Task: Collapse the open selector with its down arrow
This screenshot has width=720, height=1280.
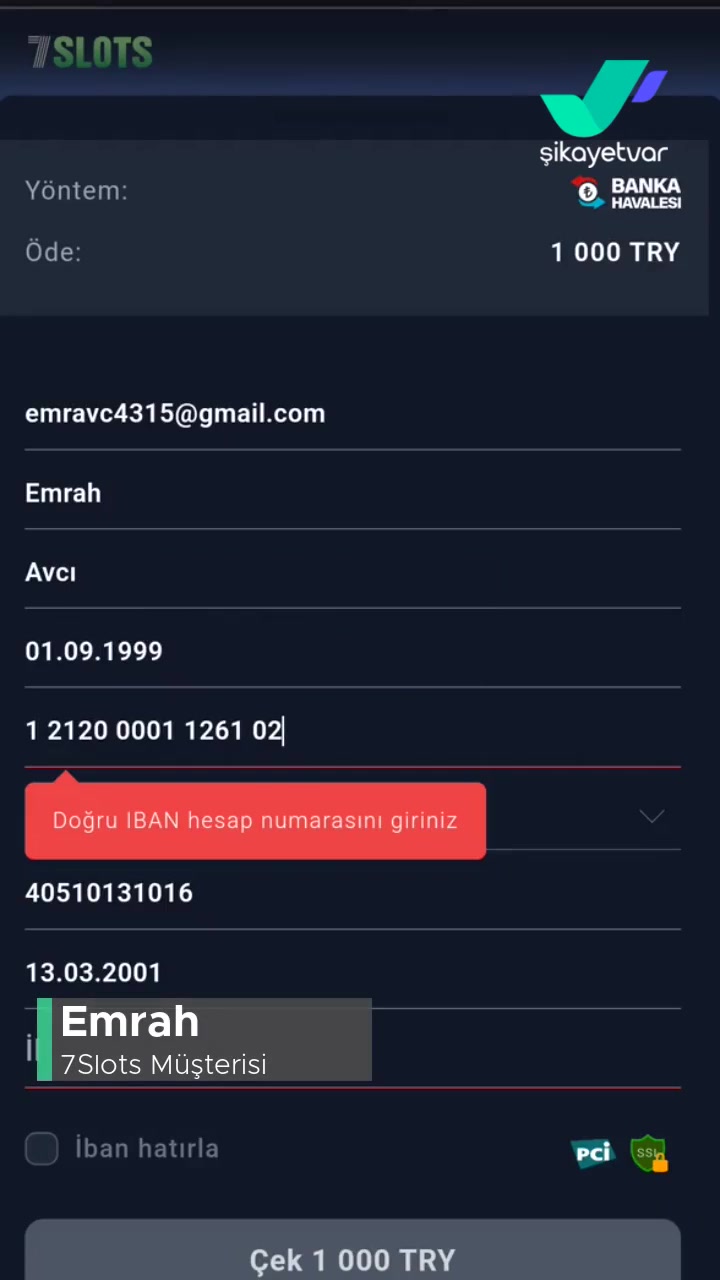Action: pos(652,817)
